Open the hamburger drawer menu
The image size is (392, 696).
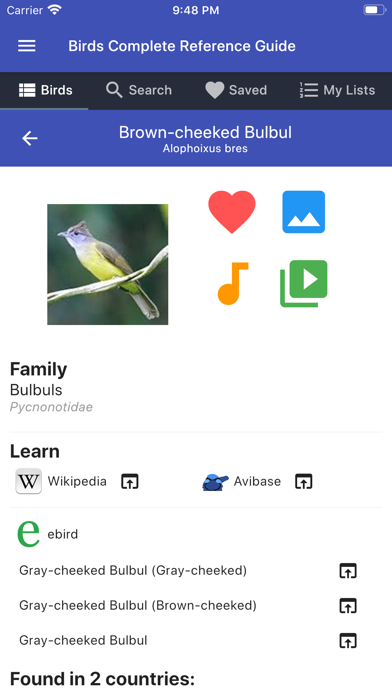coord(27,46)
